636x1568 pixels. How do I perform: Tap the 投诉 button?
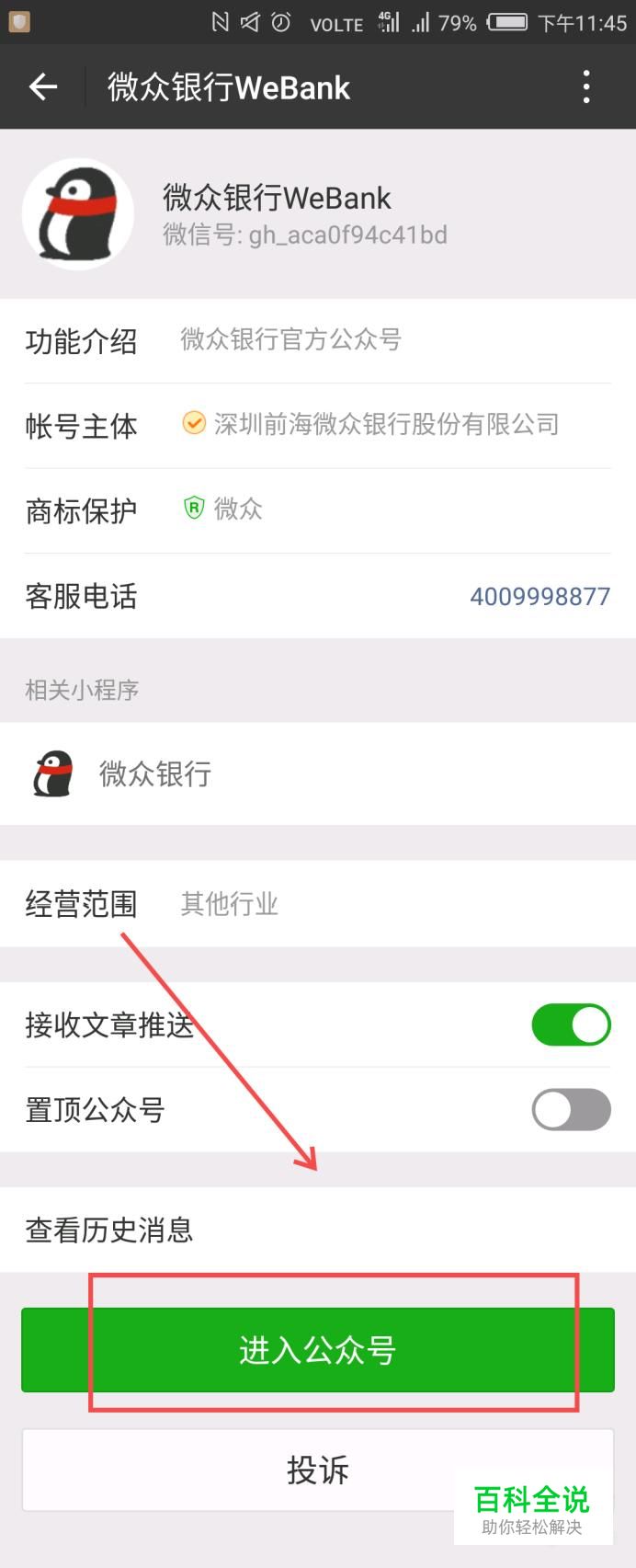[317, 1470]
